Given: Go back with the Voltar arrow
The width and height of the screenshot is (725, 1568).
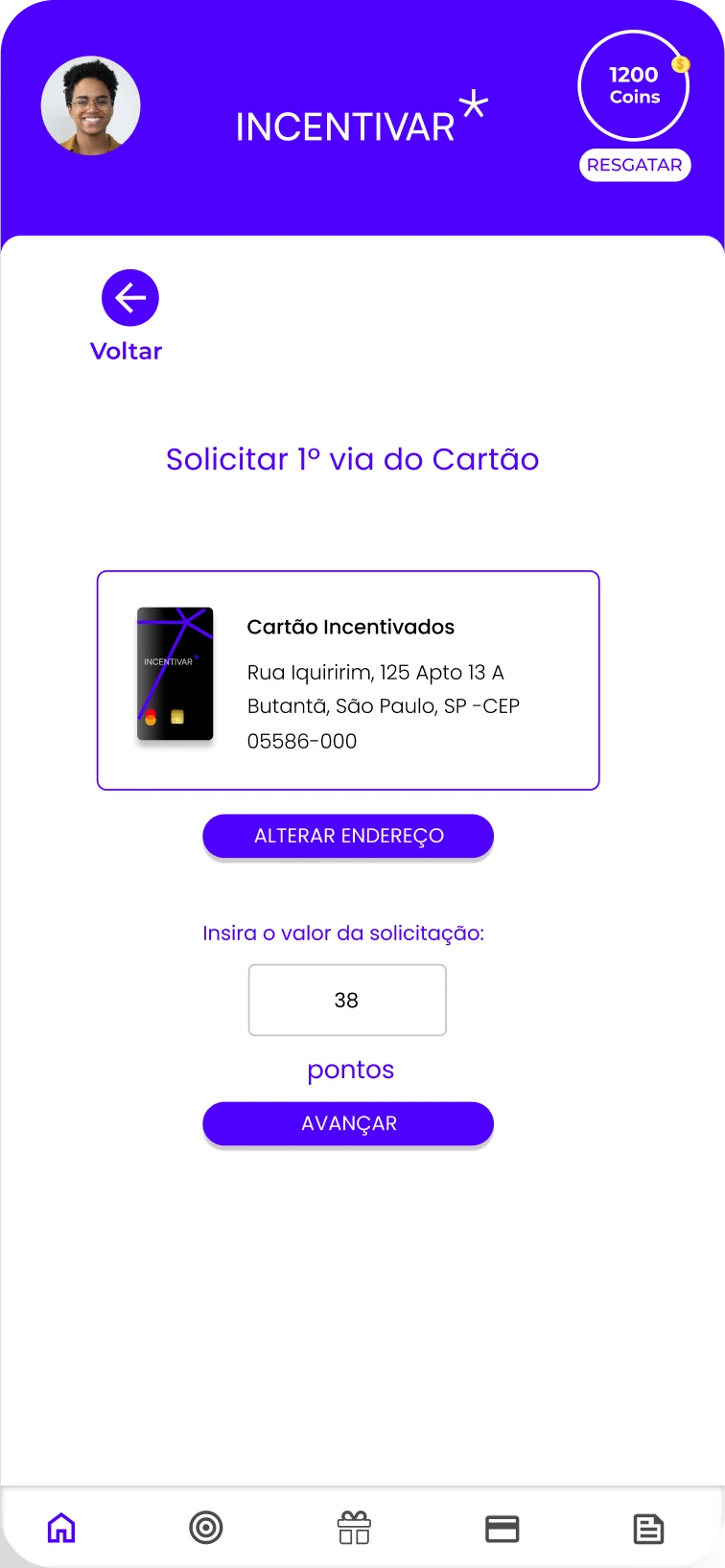Looking at the screenshot, I should point(130,298).
